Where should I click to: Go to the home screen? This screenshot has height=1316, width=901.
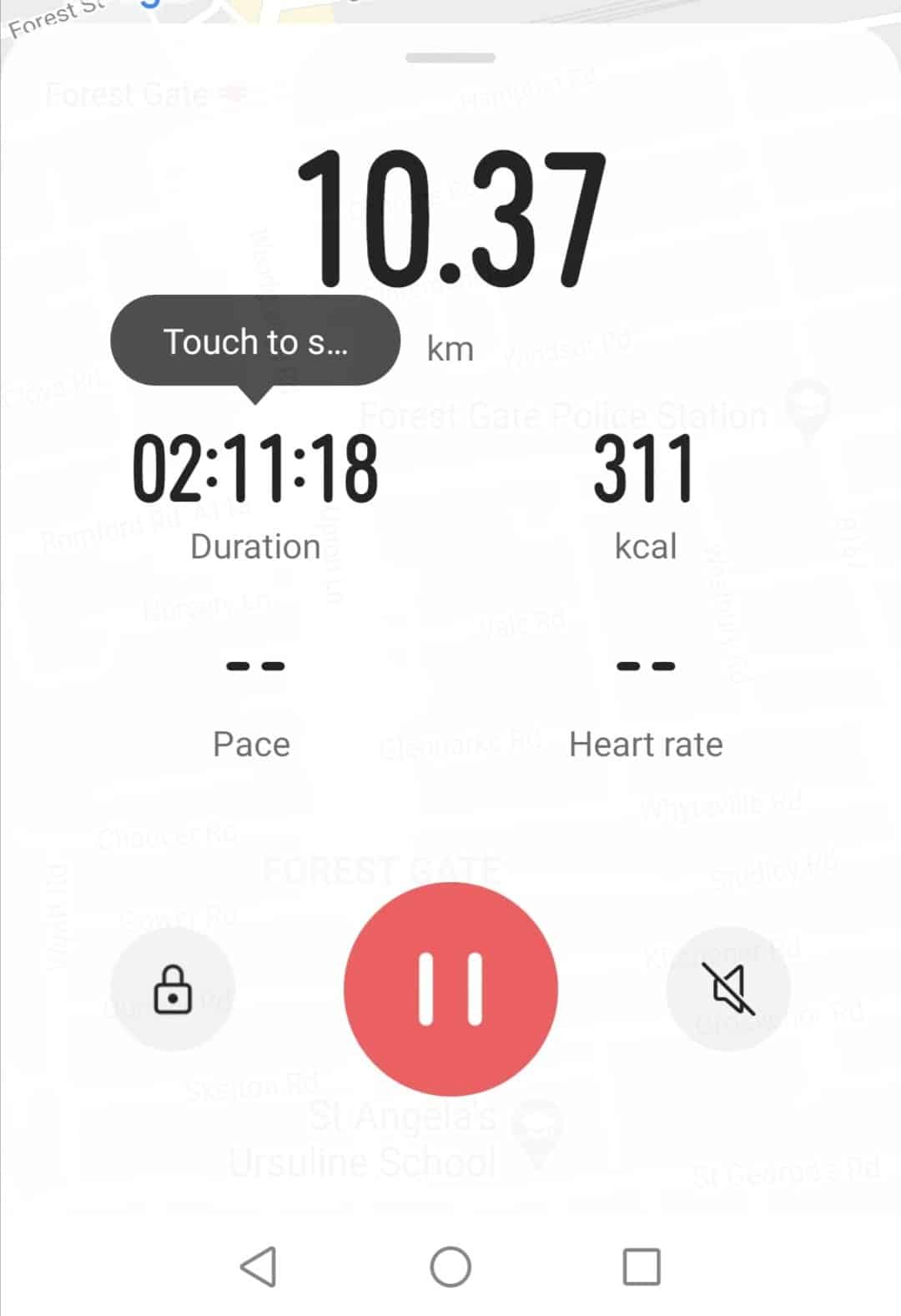click(450, 1267)
